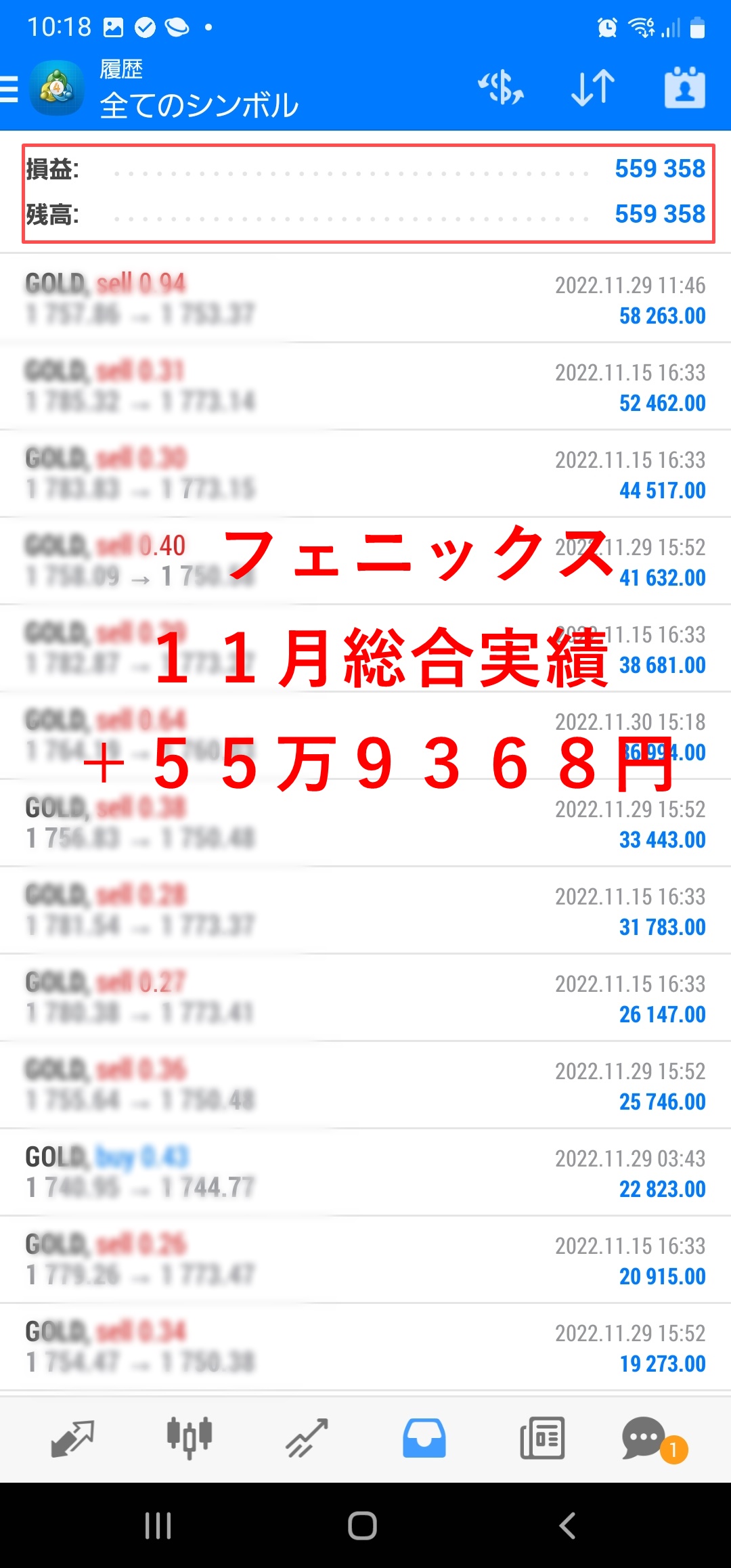Open the sort order arrows
Viewport: 731px width, 1568px height.
pos(593,88)
